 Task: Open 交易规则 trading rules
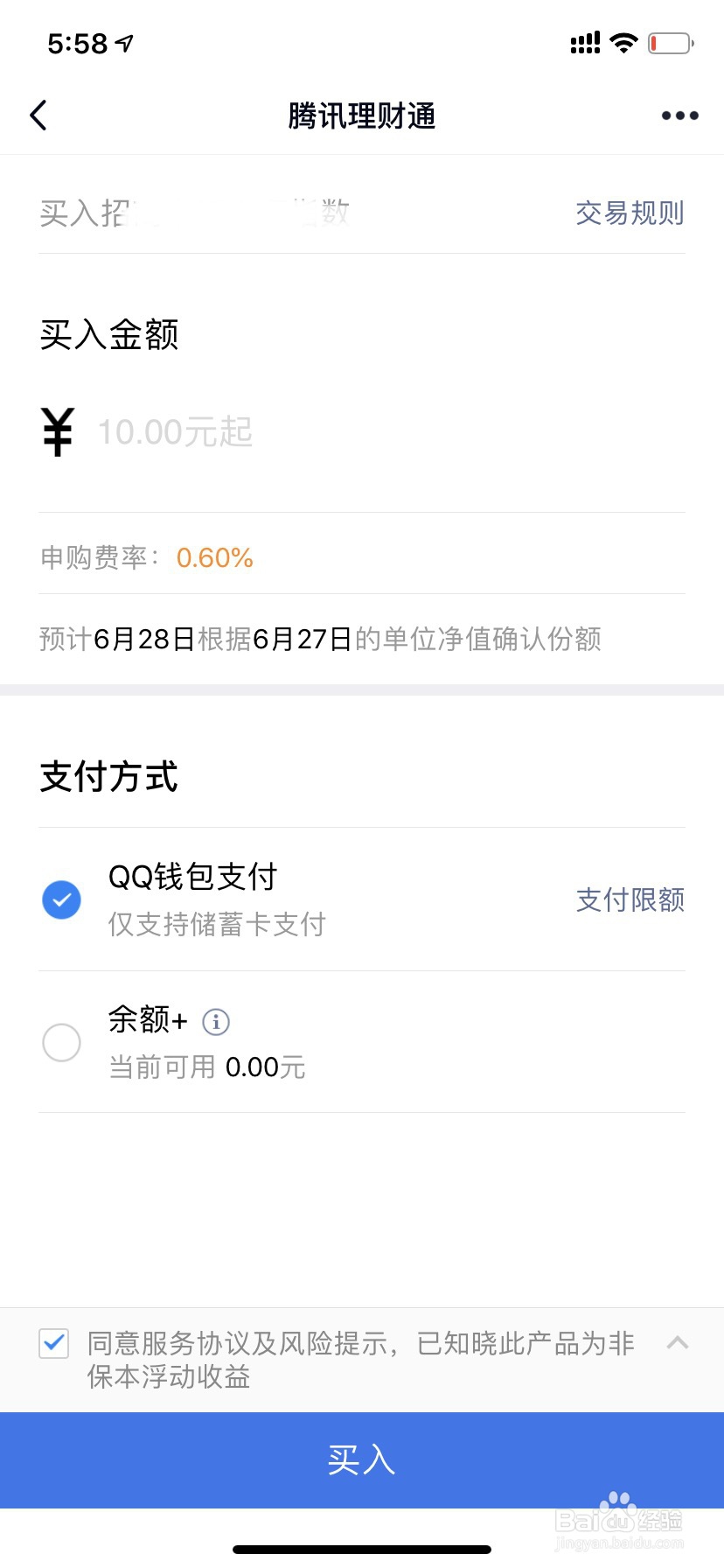click(x=629, y=213)
